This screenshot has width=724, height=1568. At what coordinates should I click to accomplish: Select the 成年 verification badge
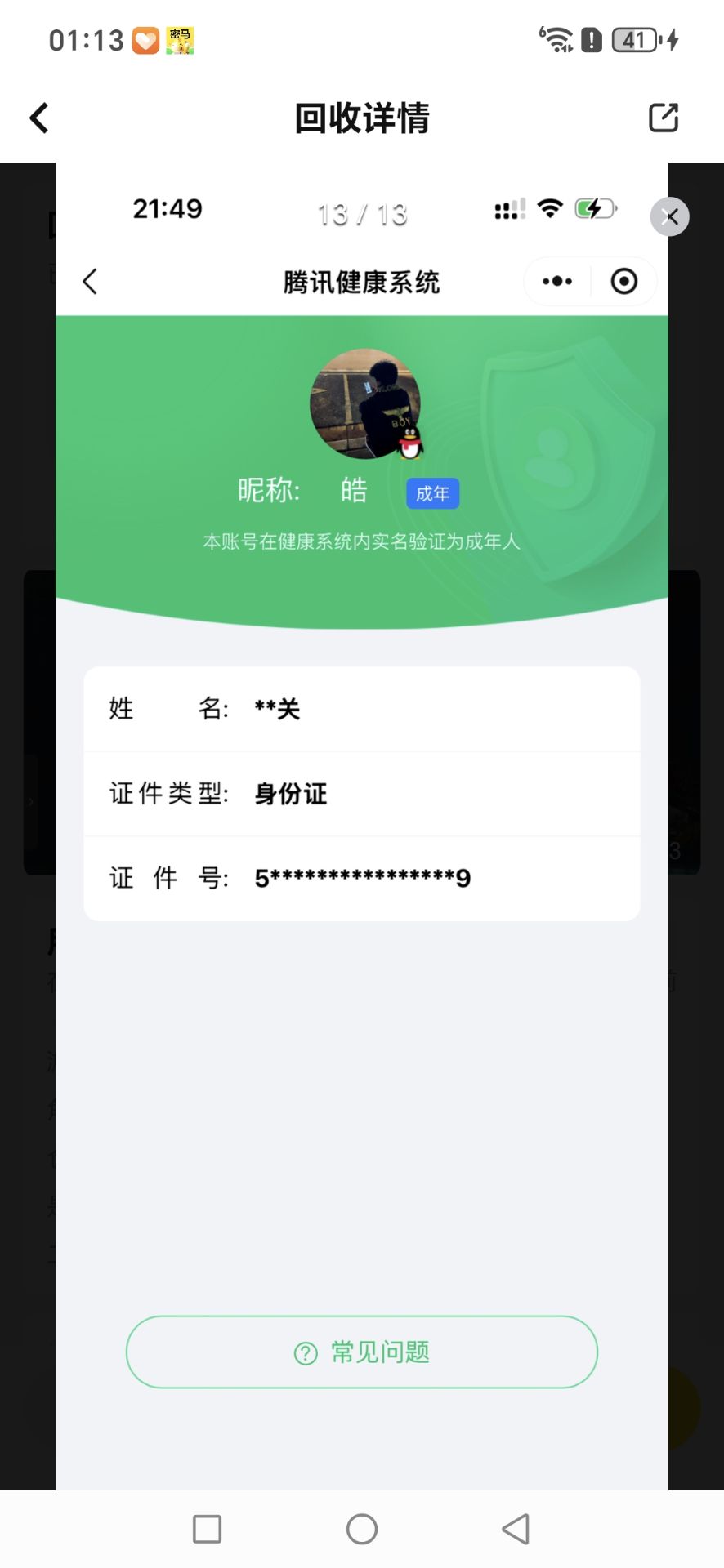click(x=432, y=492)
